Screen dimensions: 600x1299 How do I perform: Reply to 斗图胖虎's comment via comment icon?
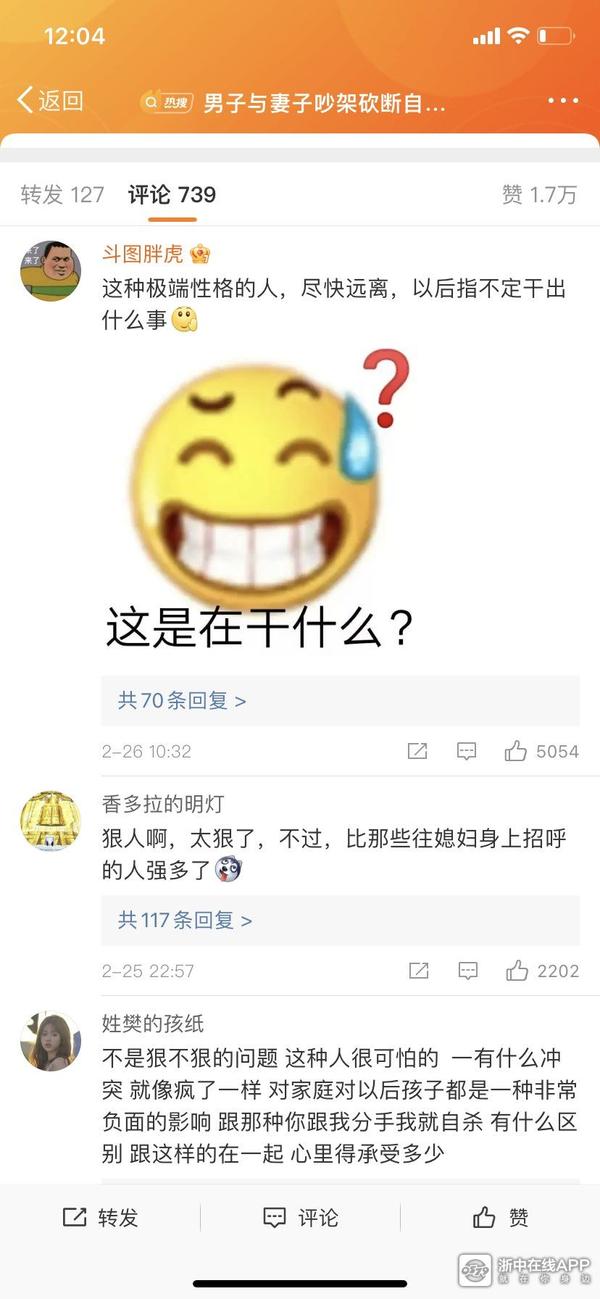(x=466, y=751)
